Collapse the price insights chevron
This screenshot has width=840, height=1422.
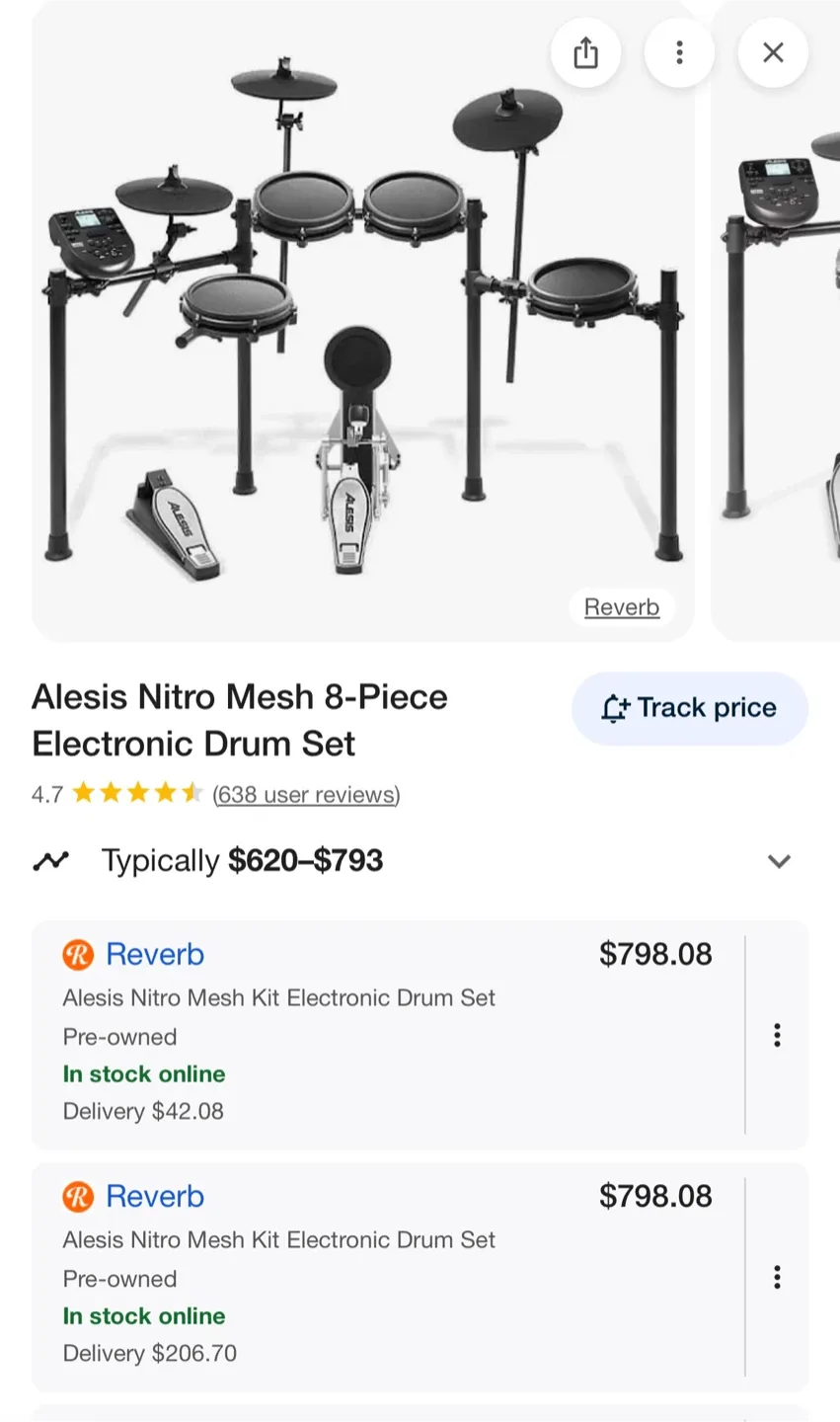[779, 860]
